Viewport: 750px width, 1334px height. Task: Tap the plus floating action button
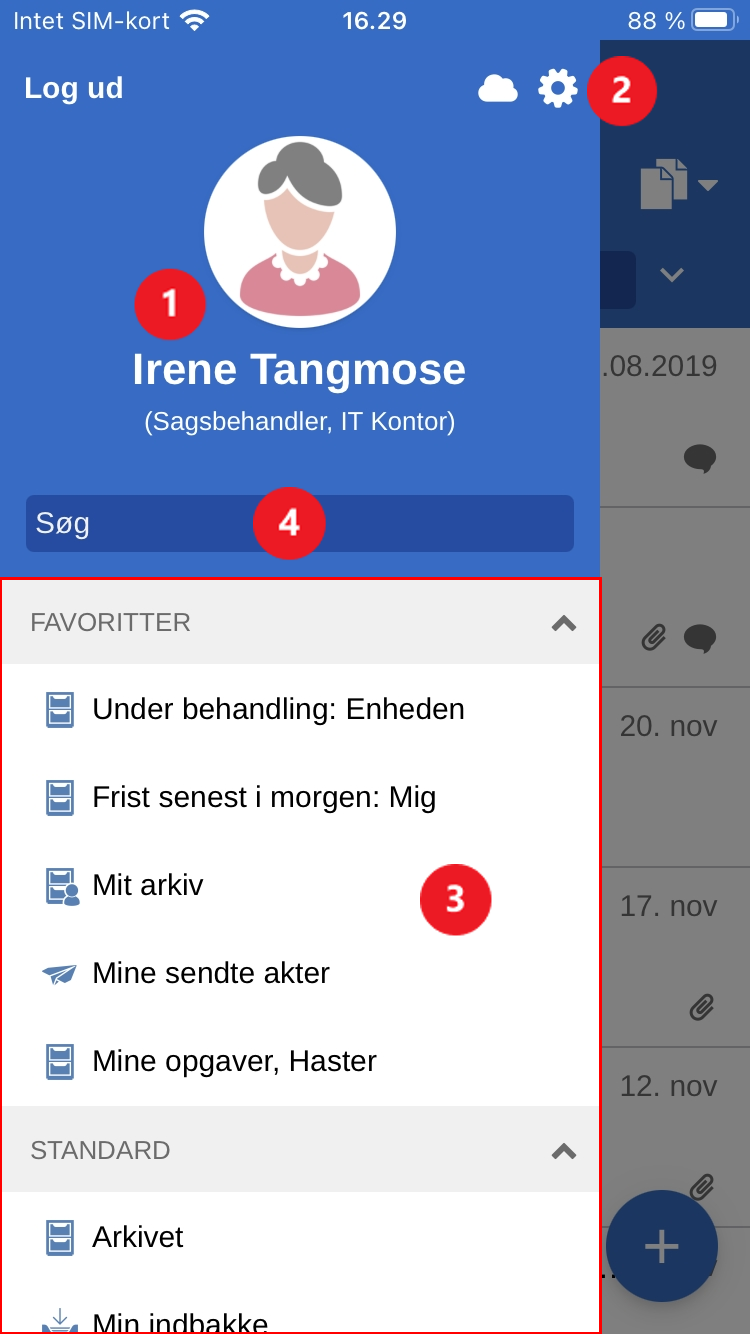tap(662, 1246)
